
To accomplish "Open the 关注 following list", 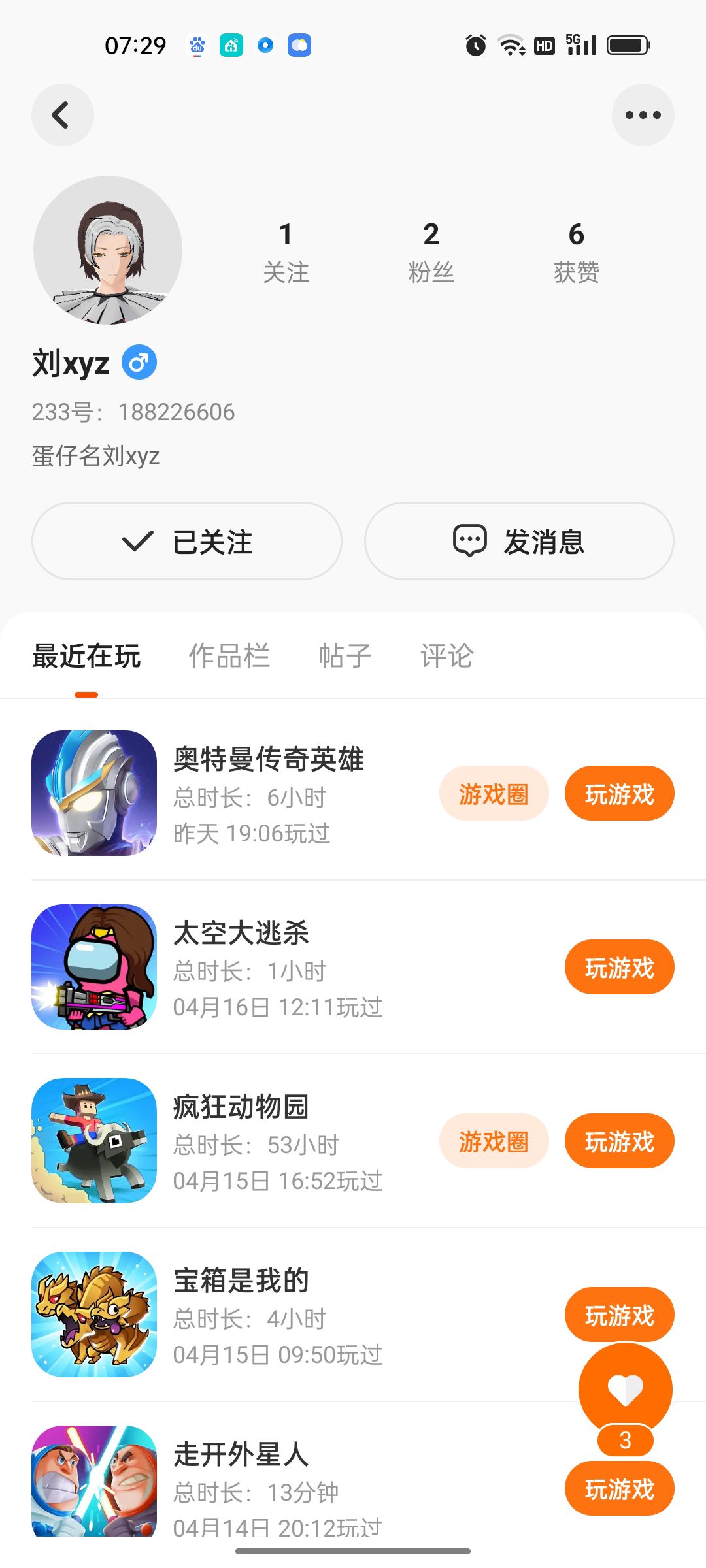I will coord(286,252).
